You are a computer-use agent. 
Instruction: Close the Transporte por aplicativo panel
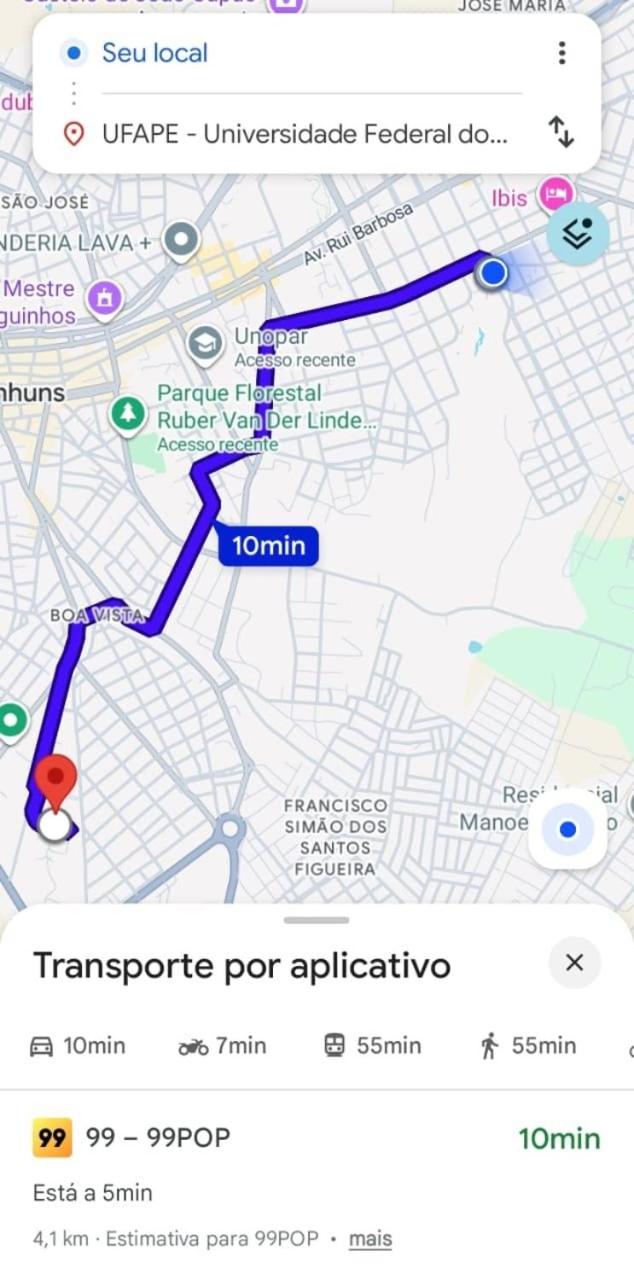click(574, 963)
